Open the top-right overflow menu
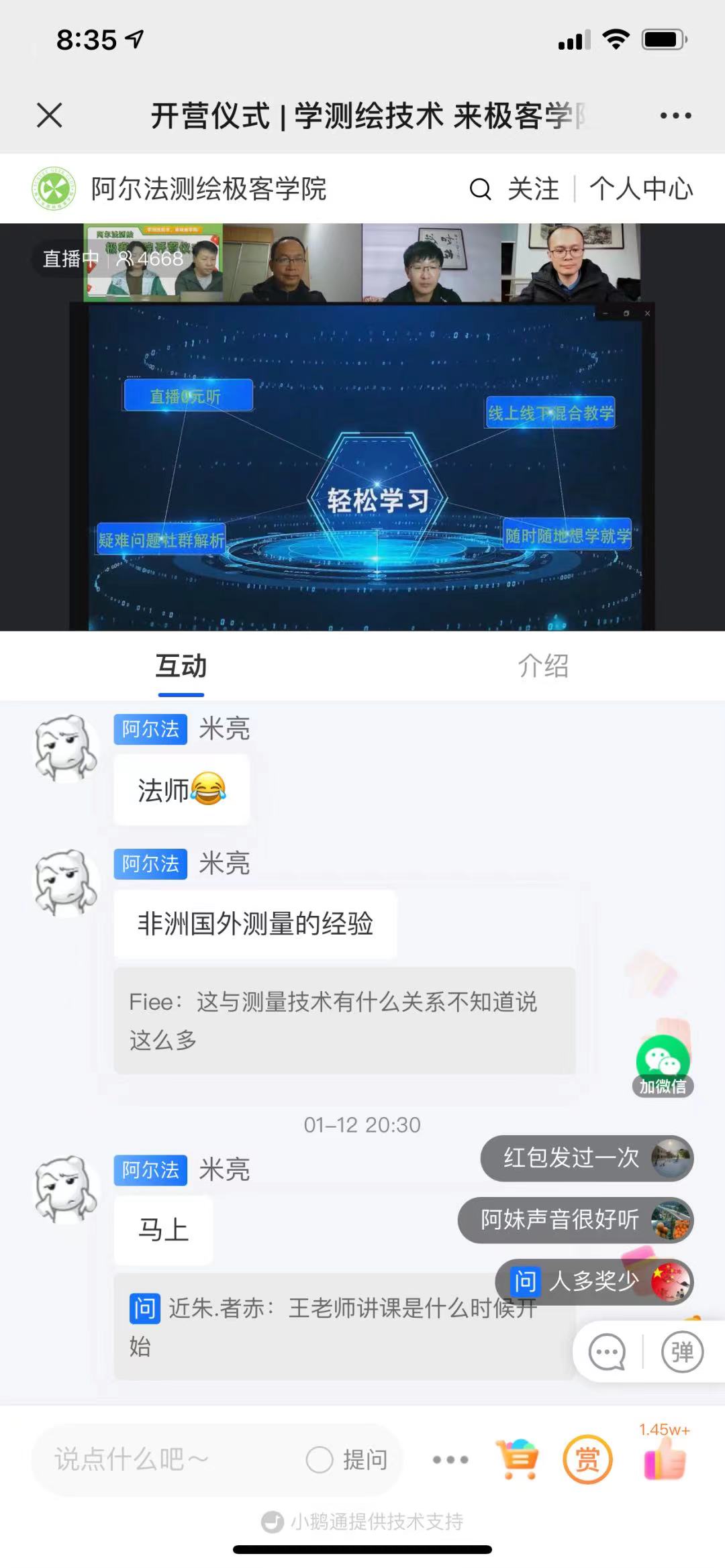This screenshot has height=1568, width=725. point(675,115)
